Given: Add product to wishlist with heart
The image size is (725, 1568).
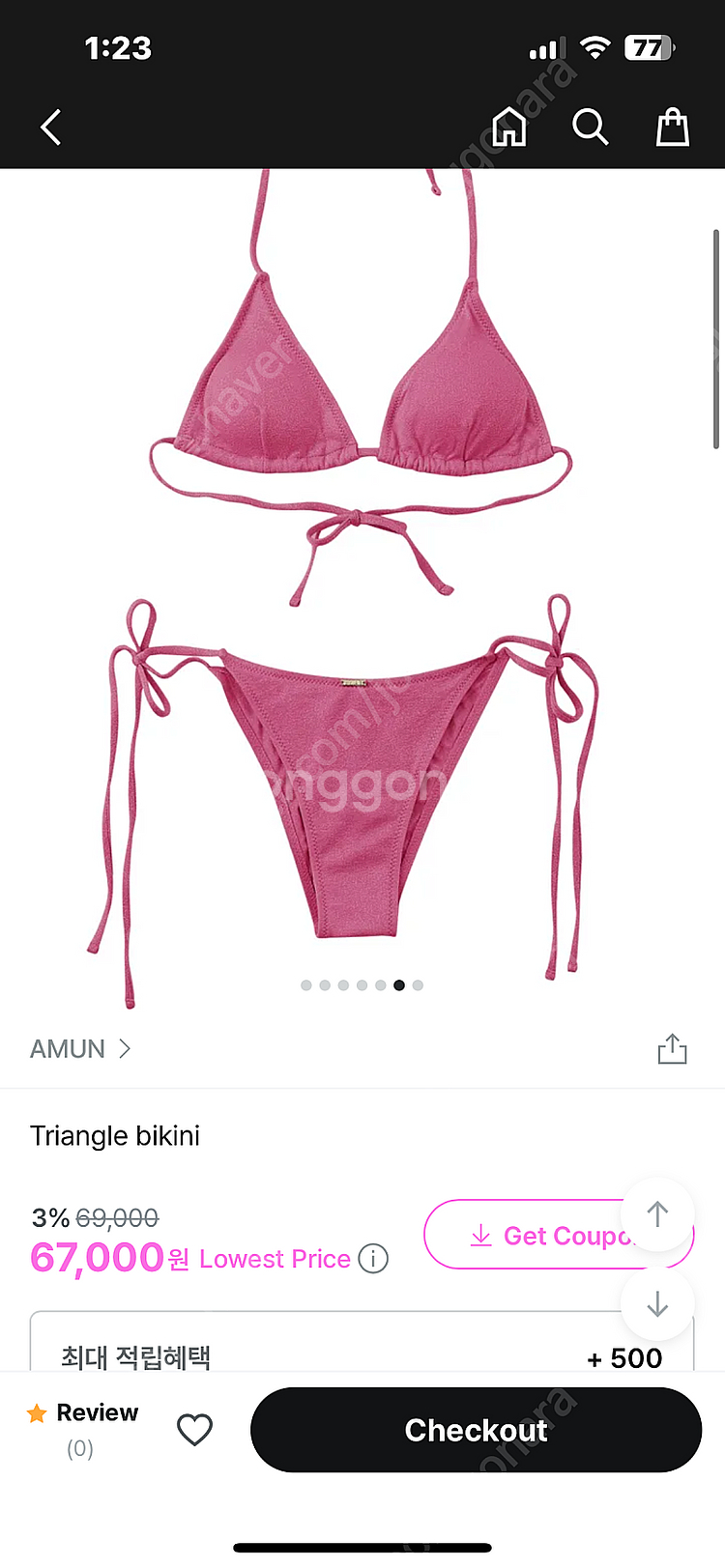Looking at the screenshot, I should pos(194,1430).
